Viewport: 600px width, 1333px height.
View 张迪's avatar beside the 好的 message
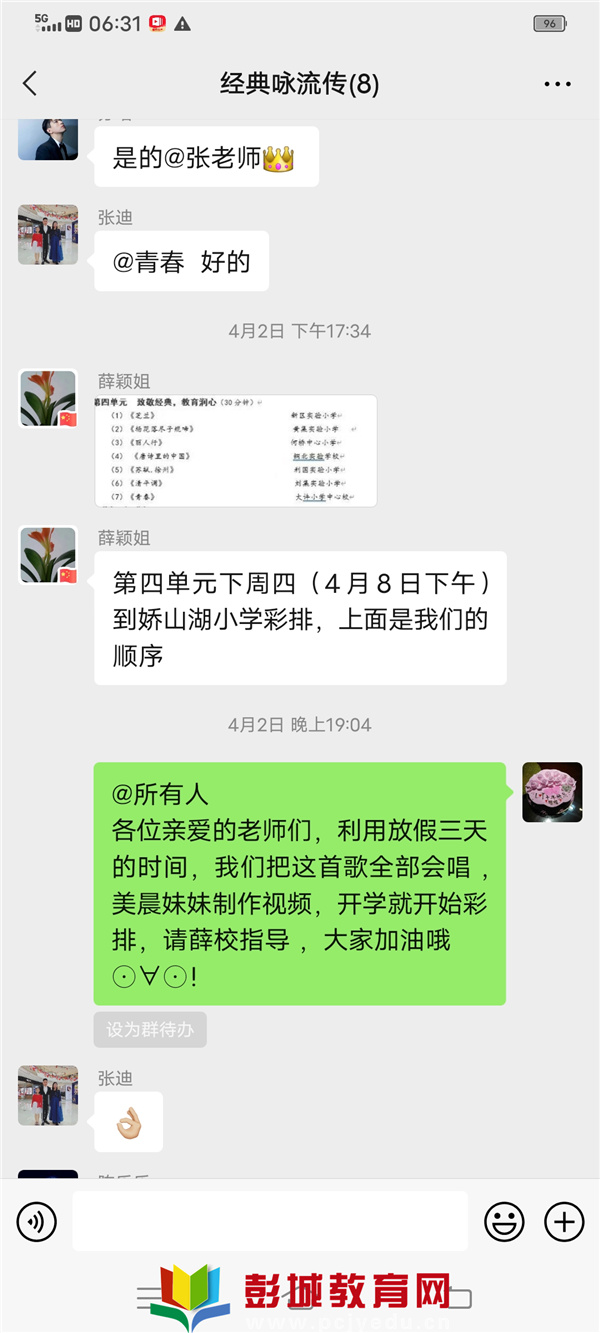48,235
